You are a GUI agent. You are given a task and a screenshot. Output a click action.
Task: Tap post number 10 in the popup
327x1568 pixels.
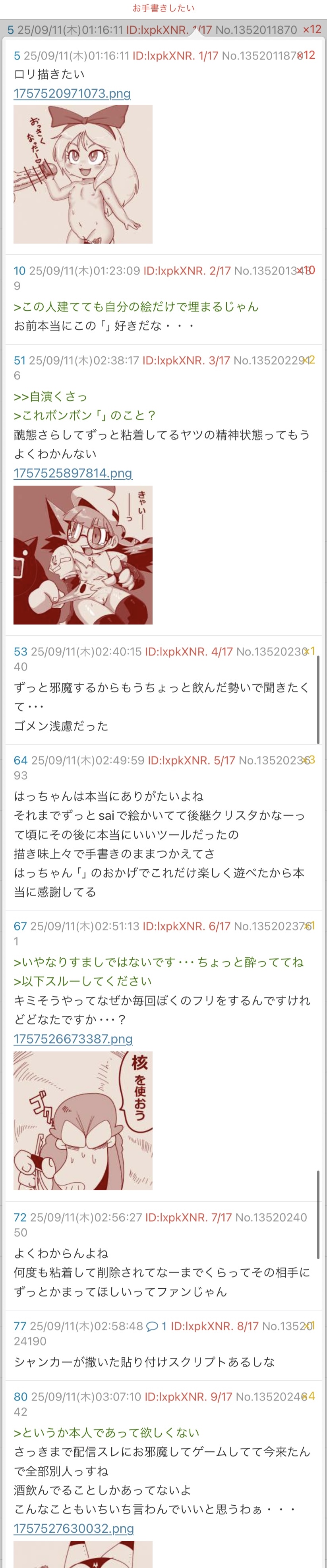pyautogui.click(x=19, y=271)
